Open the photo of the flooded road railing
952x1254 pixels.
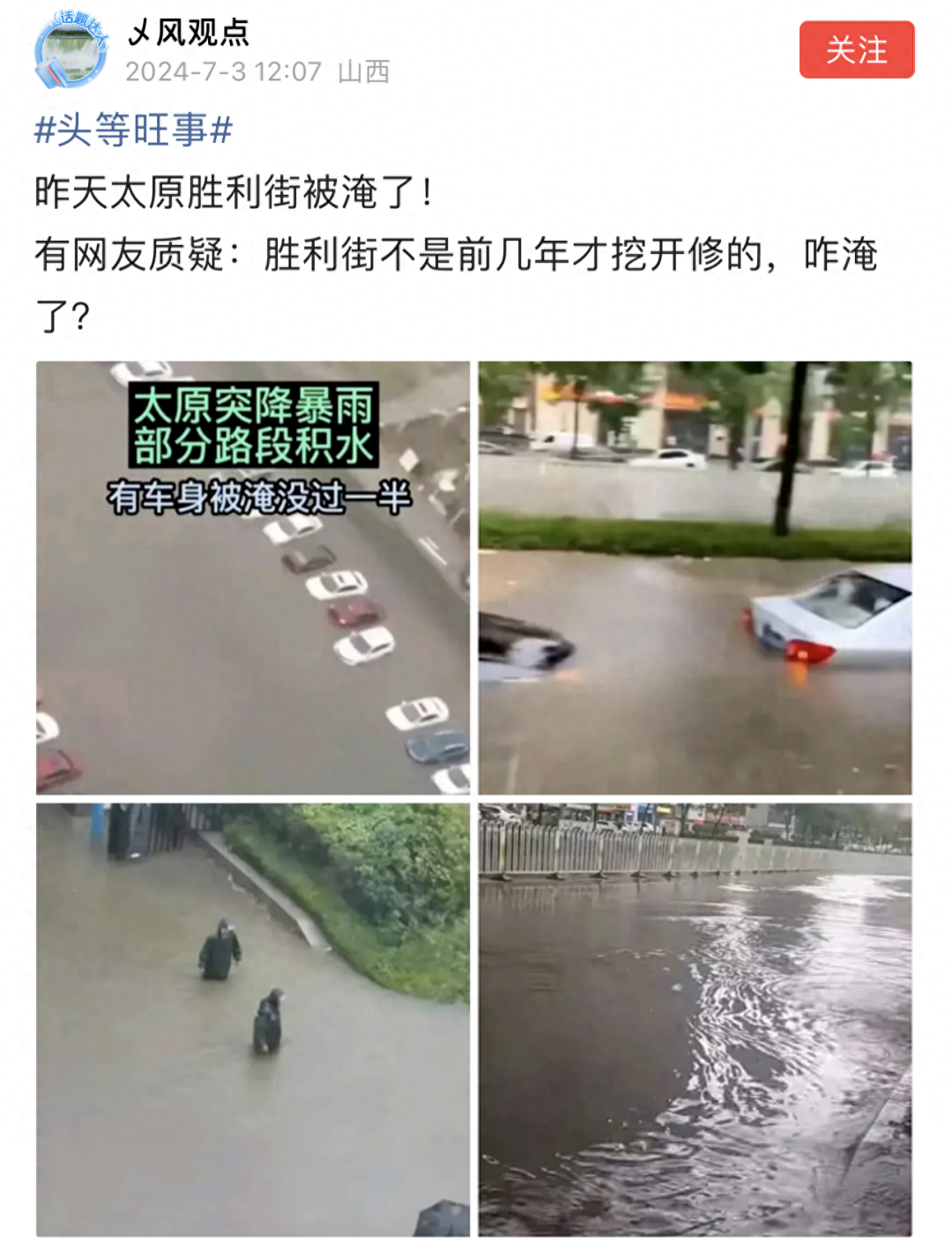pyautogui.click(x=695, y=1019)
